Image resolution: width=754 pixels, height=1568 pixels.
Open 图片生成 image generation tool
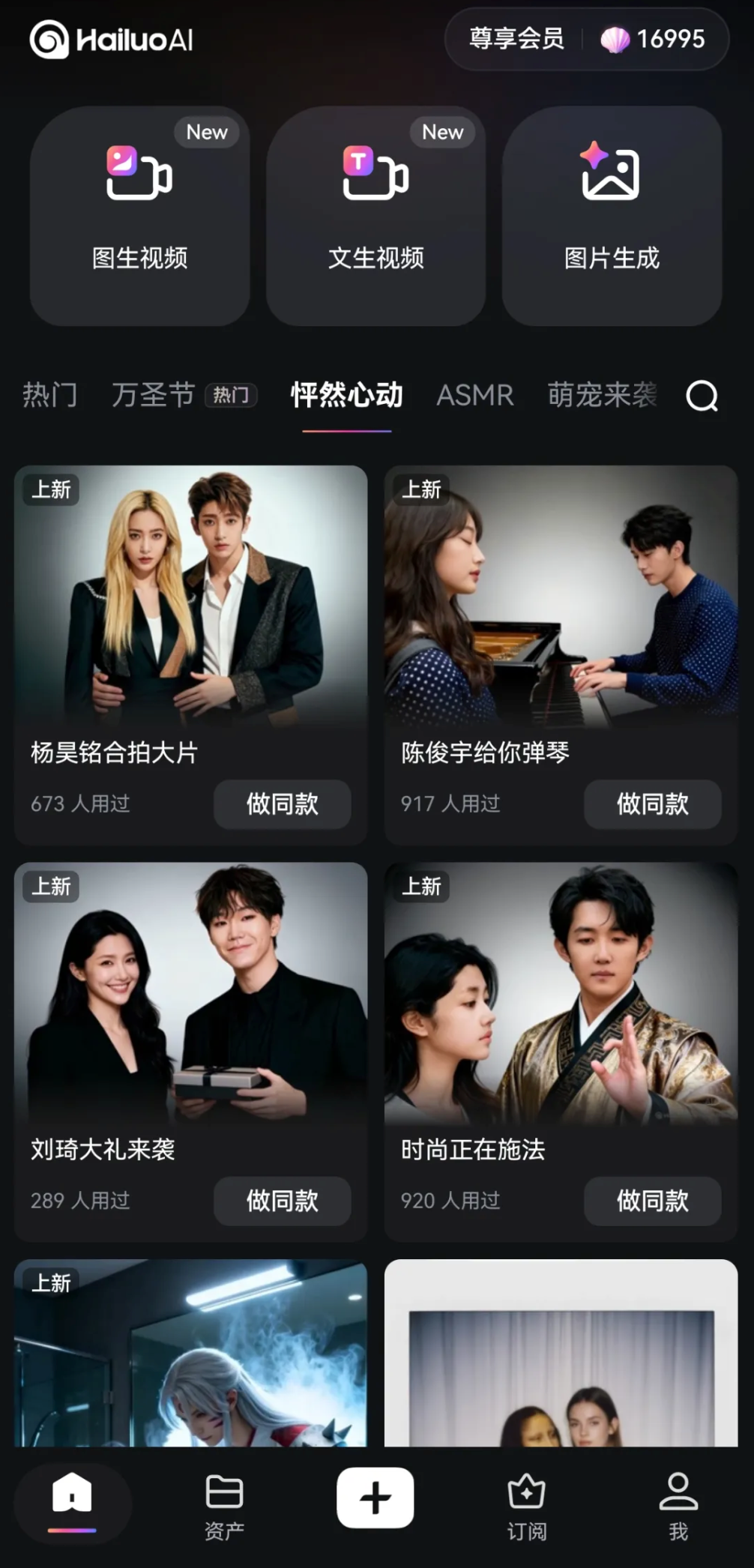tap(612, 216)
